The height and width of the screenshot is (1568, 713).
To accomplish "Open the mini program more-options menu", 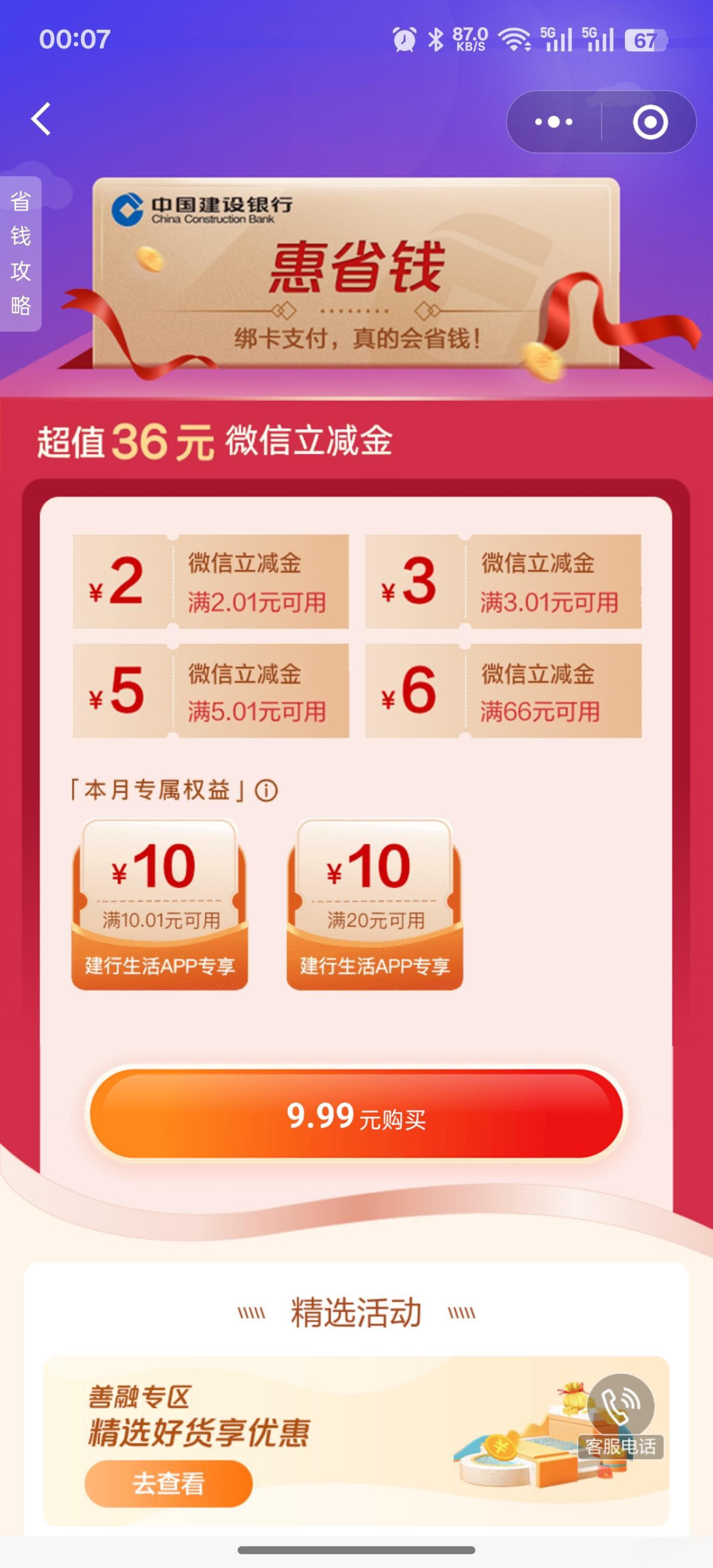I will point(554,122).
